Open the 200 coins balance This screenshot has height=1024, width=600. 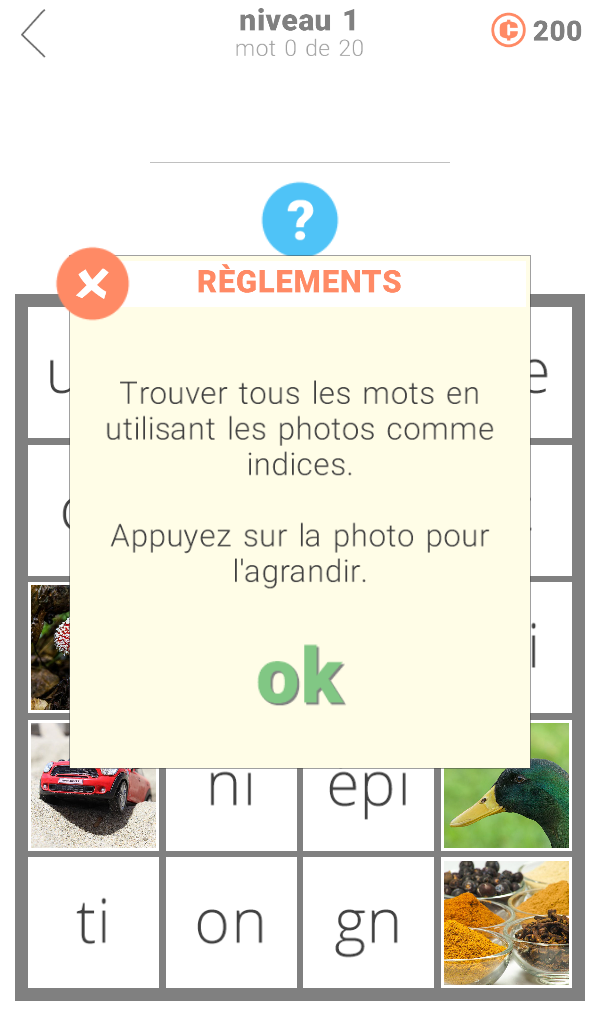click(x=537, y=31)
